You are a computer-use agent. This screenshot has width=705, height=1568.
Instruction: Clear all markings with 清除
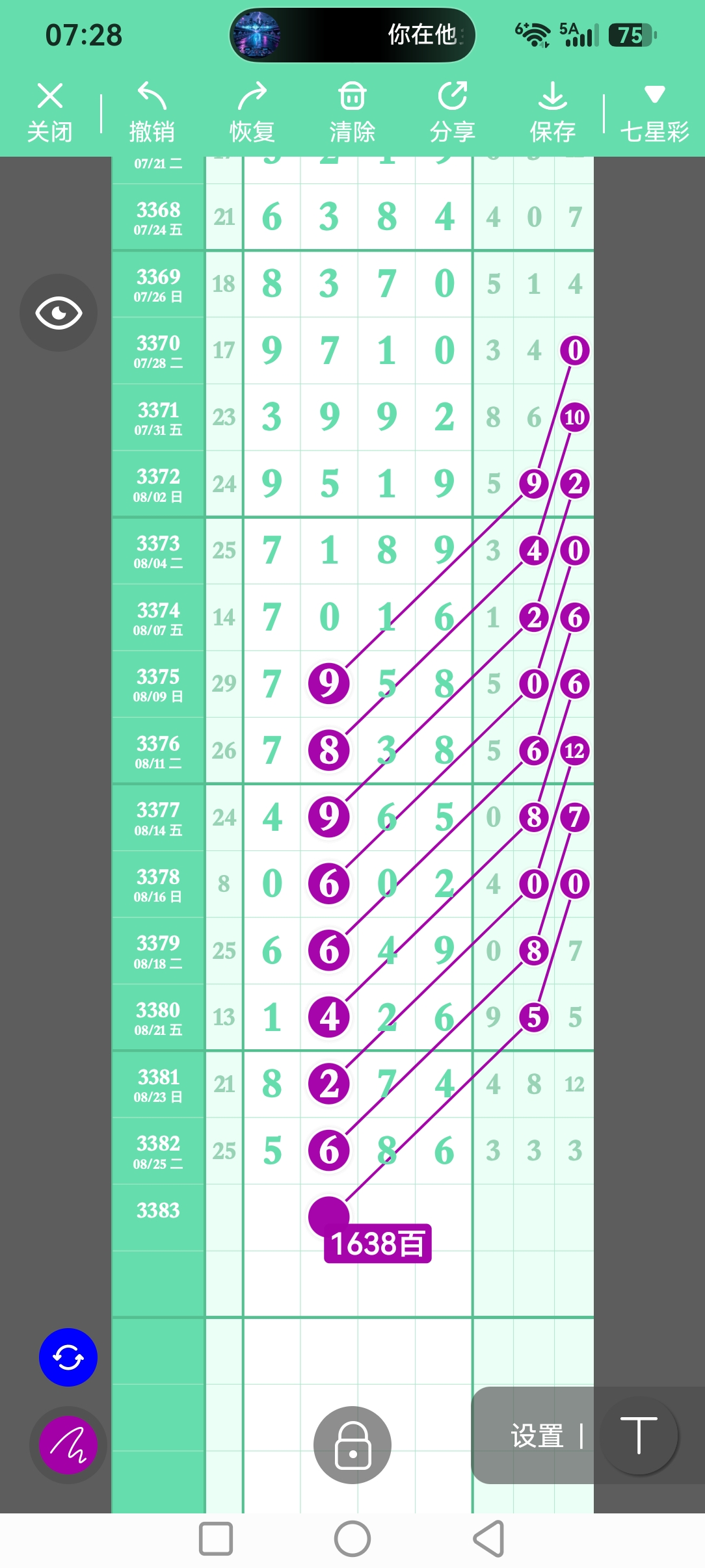click(x=352, y=113)
